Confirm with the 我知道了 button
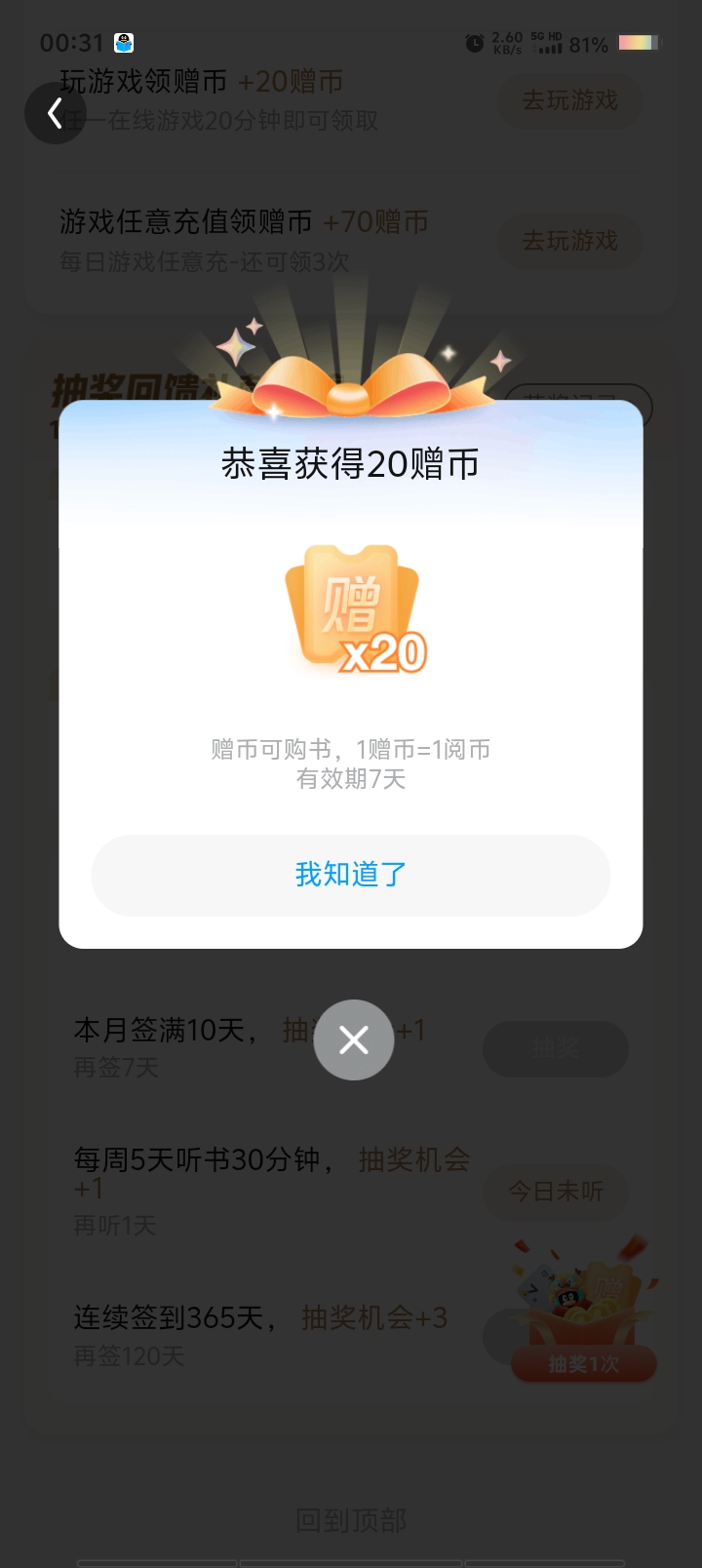The image size is (702, 1568). coord(351,875)
